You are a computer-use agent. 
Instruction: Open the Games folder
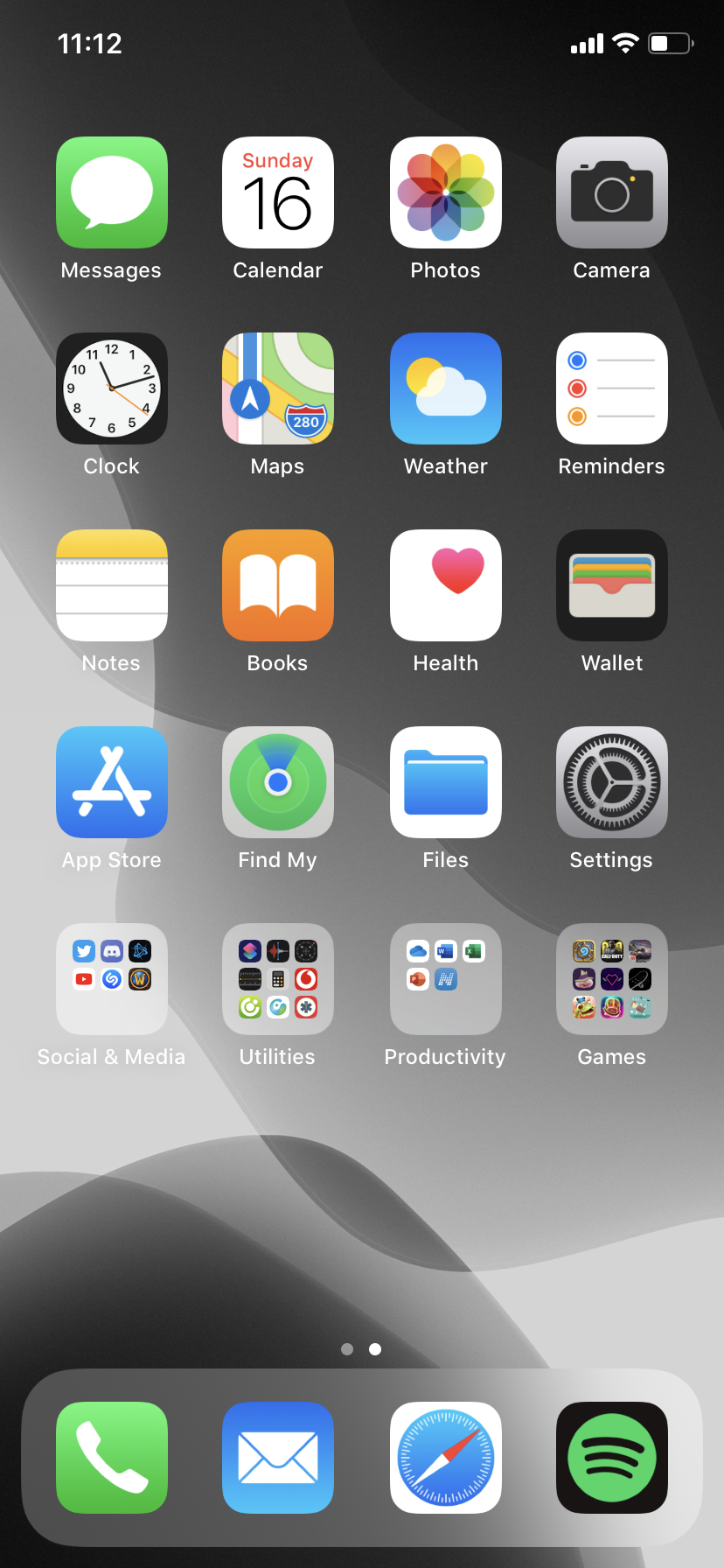[x=612, y=979]
